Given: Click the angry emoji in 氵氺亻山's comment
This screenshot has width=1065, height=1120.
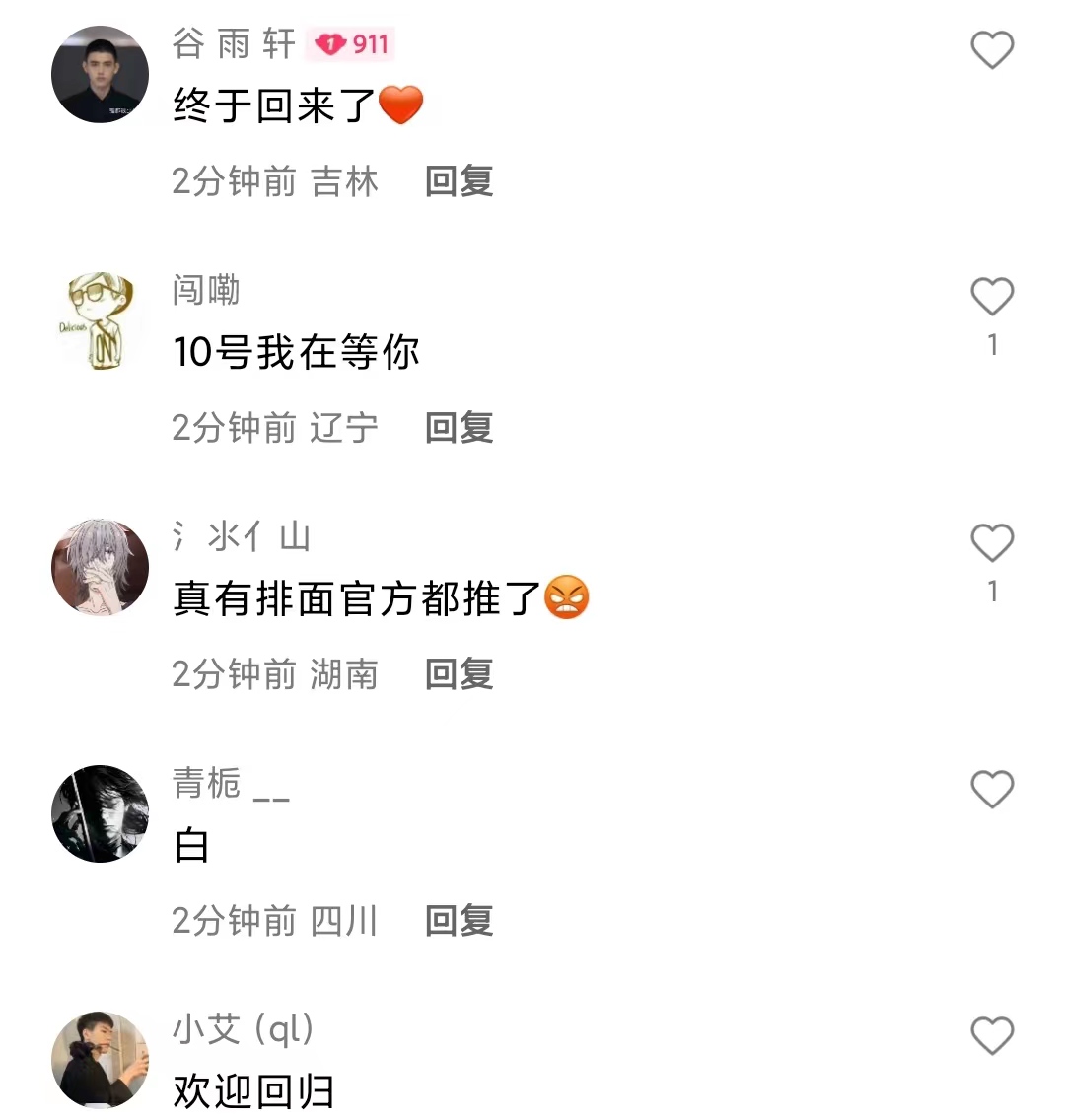Looking at the screenshot, I should pyautogui.click(x=566, y=596).
